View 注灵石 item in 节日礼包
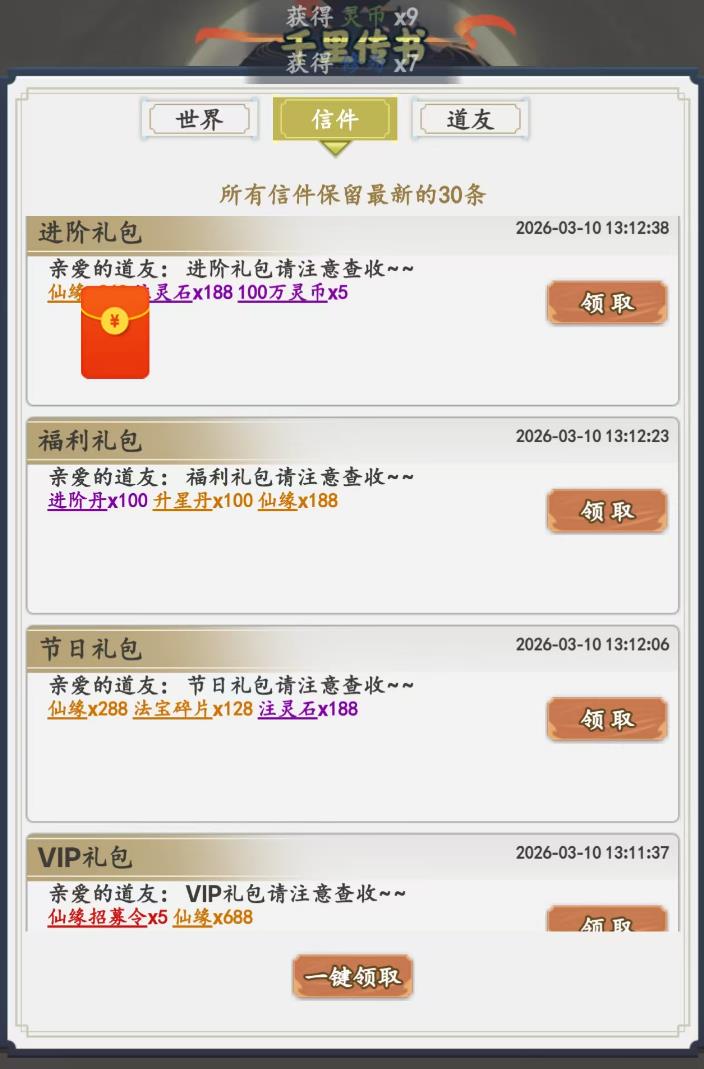704x1069 pixels. [288, 709]
